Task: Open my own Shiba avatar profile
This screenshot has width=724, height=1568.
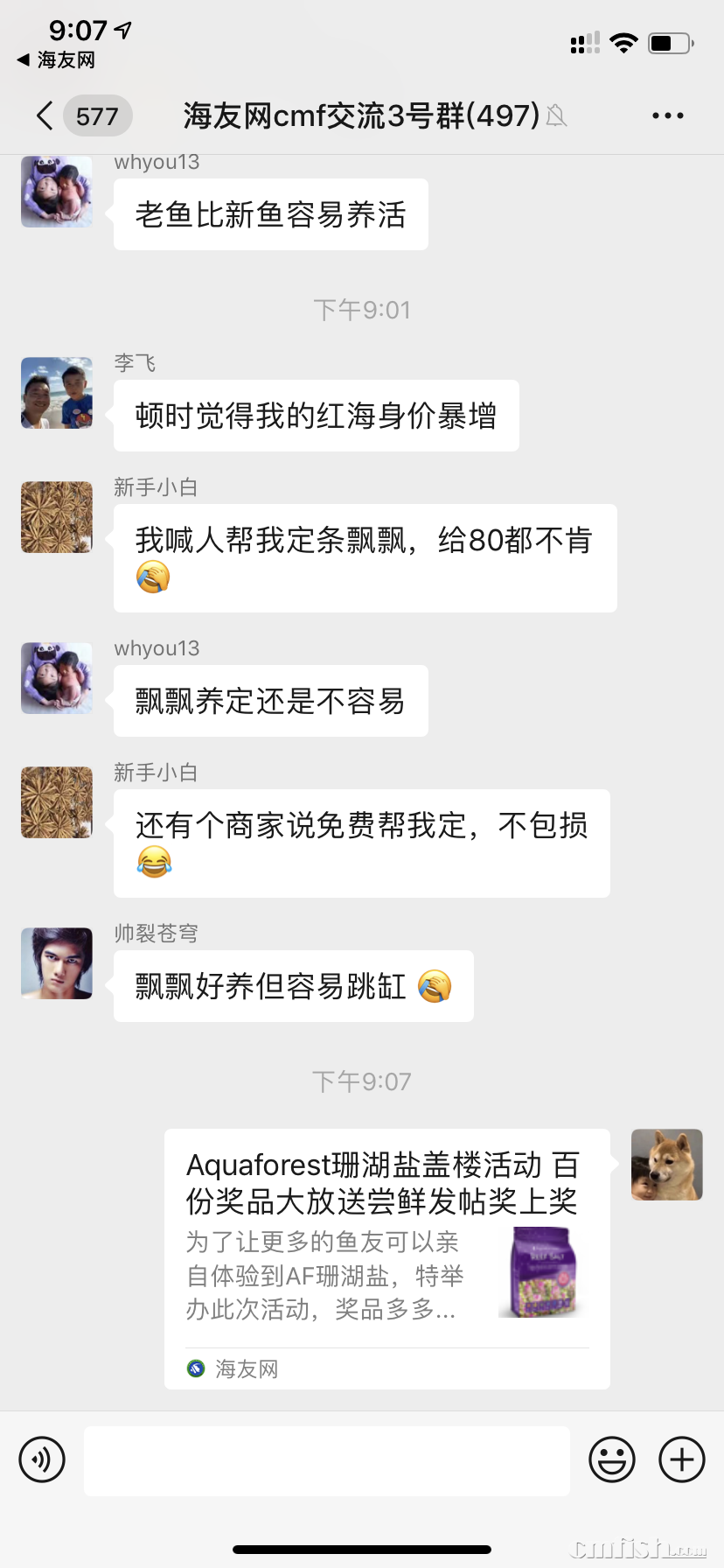Action: 666,1165
